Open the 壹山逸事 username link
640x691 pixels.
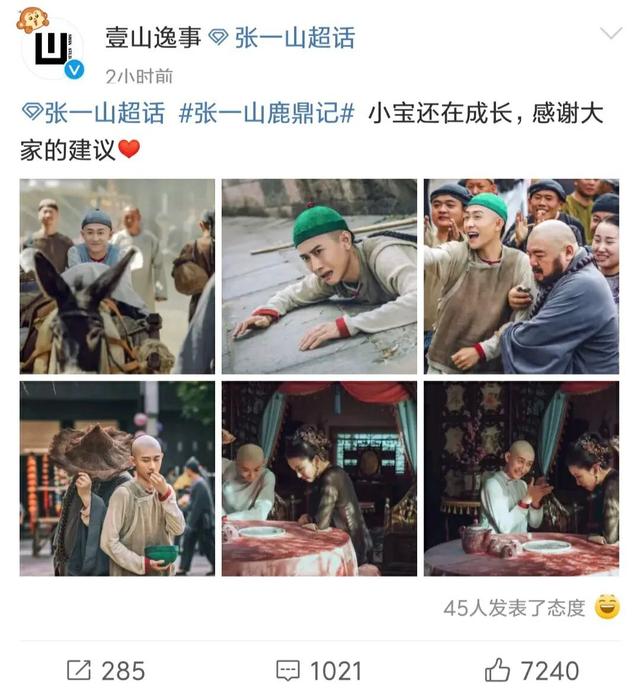(153, 39)
